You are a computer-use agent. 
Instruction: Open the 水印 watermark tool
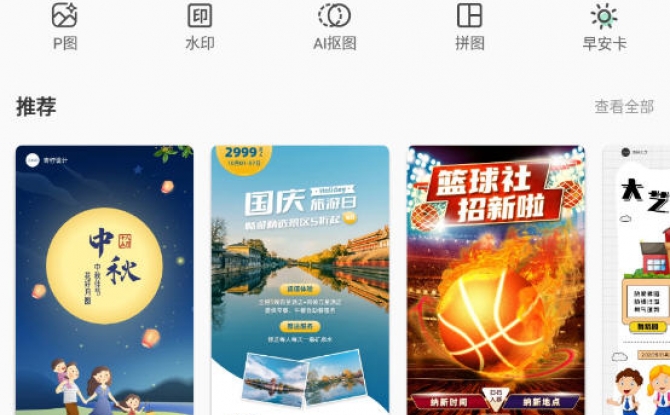tap(200, 25)
